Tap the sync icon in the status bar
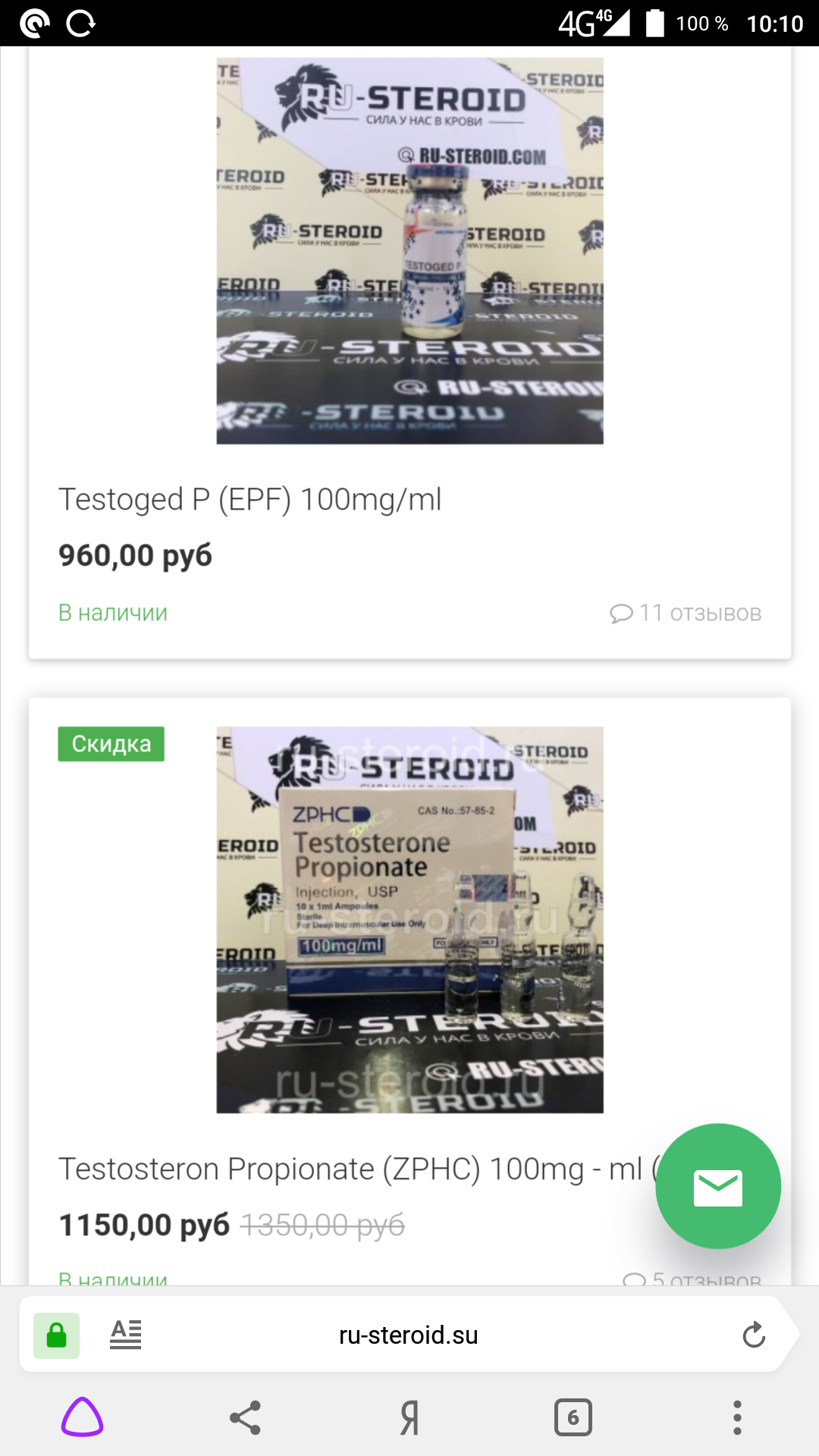 pos(80,23)
